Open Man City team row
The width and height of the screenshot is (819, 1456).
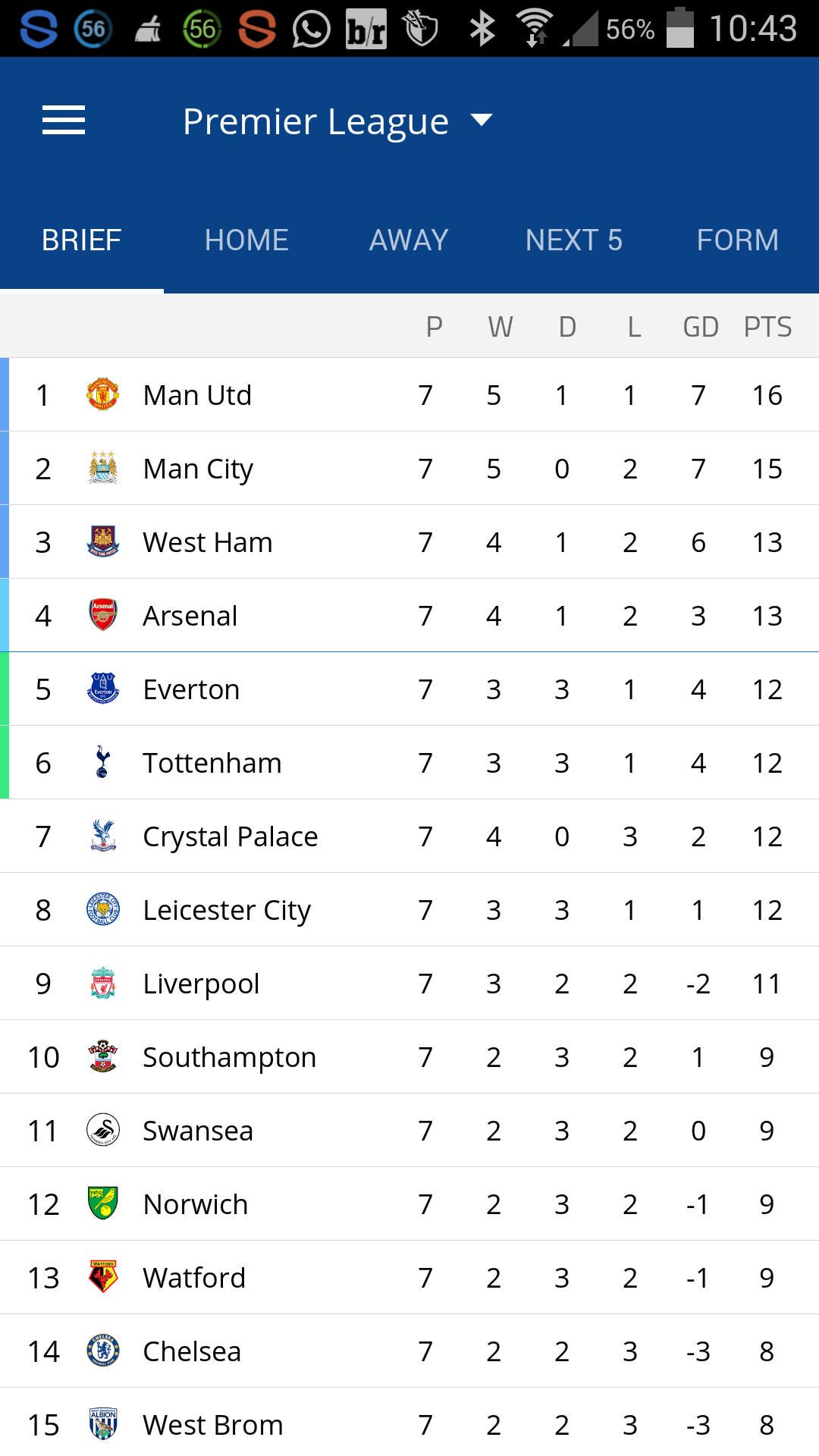[409, 469]
